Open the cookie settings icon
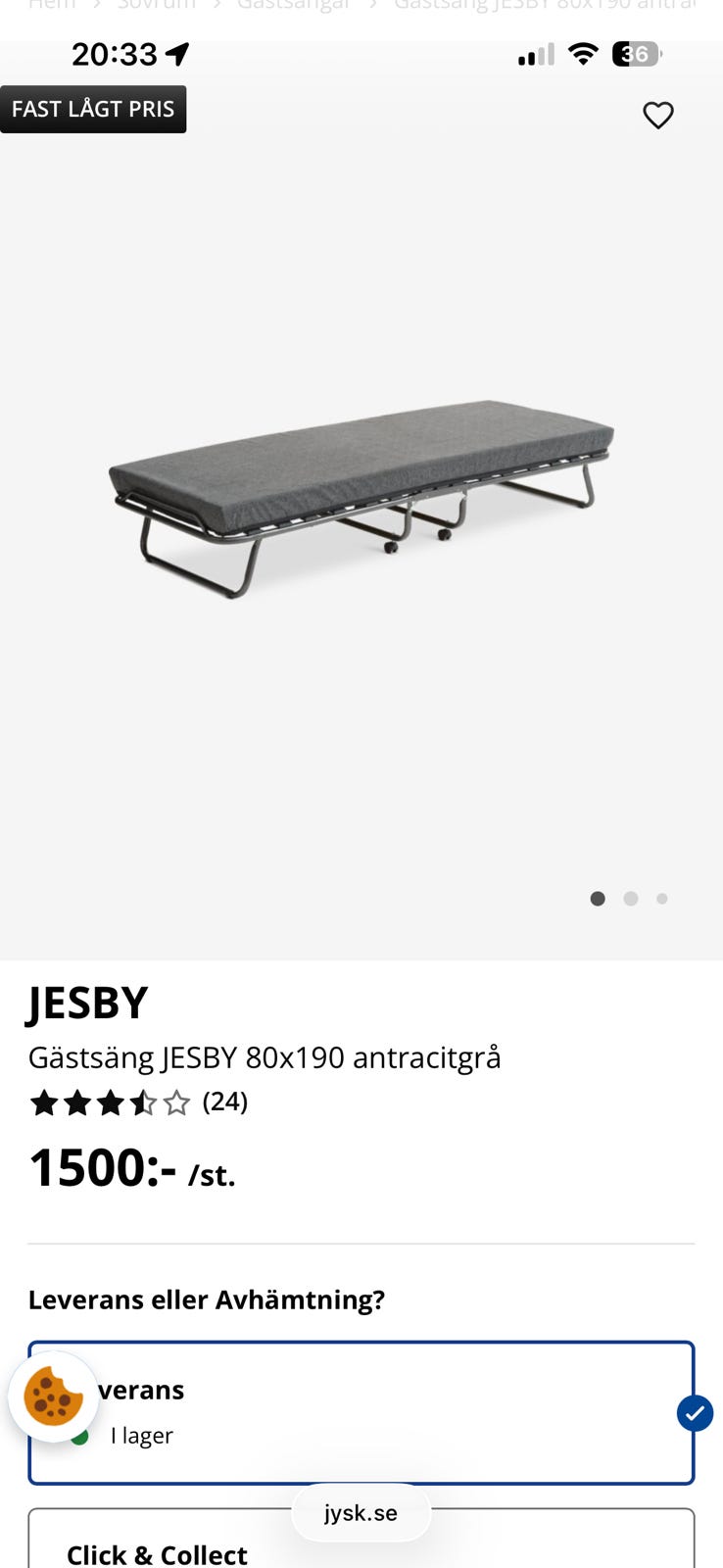The height and width of the screenshot is (1568, 723). point(53,1396)
